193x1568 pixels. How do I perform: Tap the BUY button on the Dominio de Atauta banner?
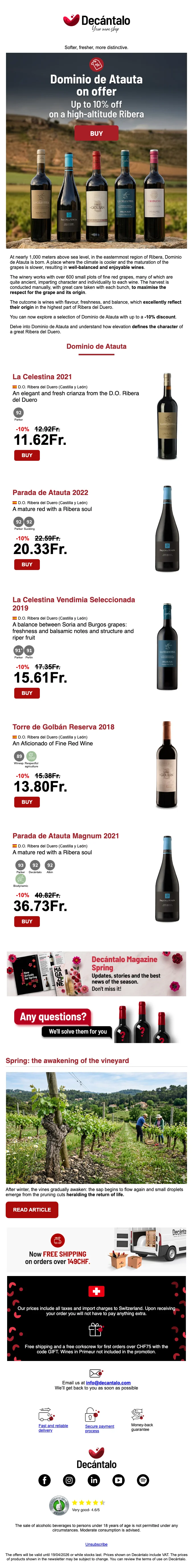(96, 133)
